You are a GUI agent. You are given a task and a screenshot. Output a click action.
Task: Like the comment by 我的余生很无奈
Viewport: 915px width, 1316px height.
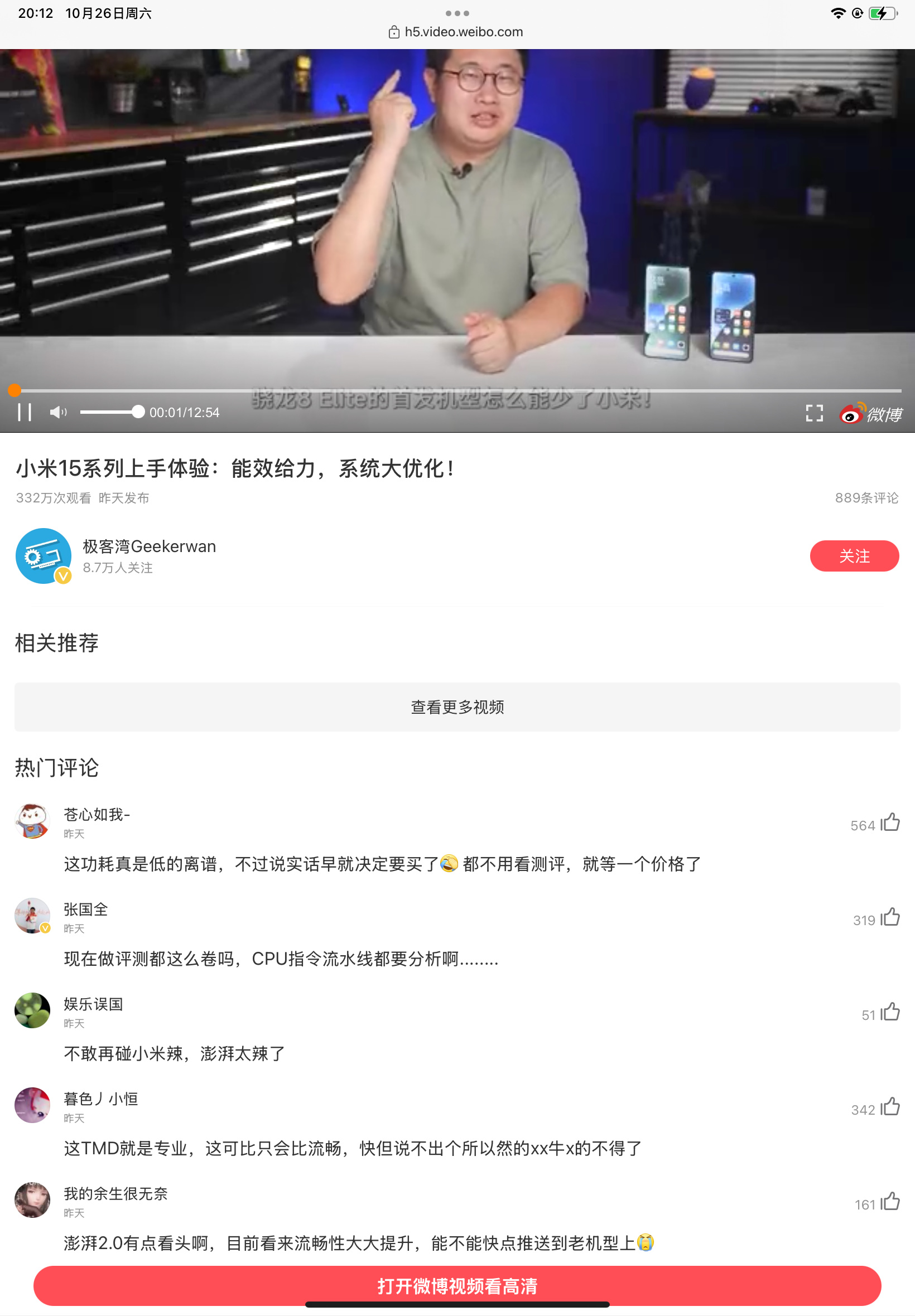pos(890,1202)
